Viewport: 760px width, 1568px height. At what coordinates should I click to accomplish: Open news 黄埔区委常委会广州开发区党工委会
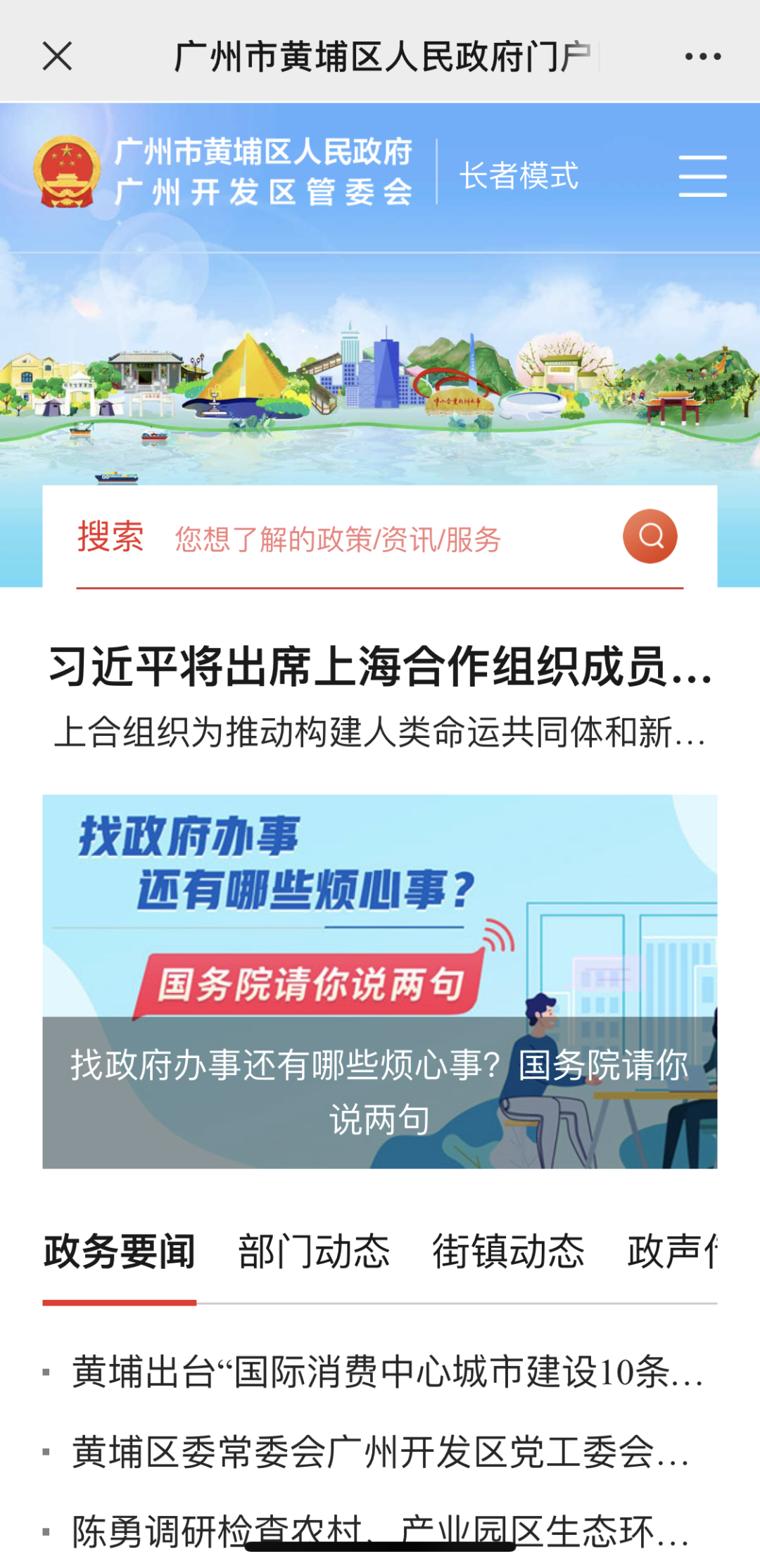(x=380, y=1452)
